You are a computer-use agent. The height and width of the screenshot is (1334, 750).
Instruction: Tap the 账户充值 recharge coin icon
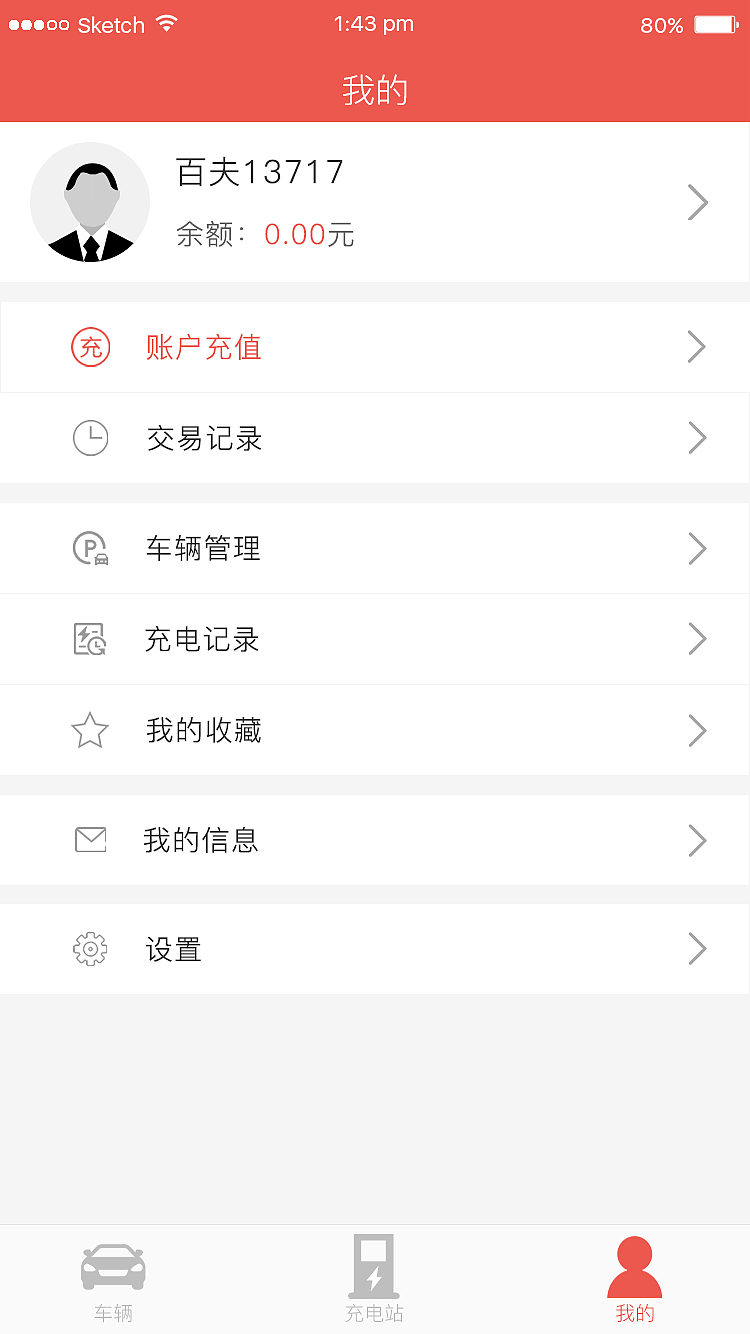(x=90, y=346)
